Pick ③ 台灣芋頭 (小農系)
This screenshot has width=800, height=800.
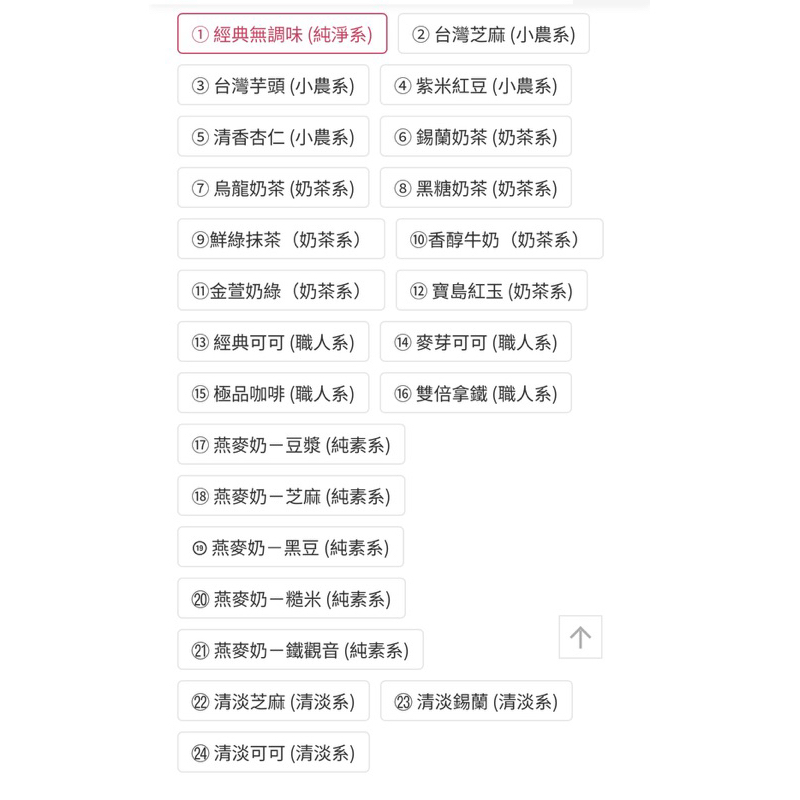(273, 85)
